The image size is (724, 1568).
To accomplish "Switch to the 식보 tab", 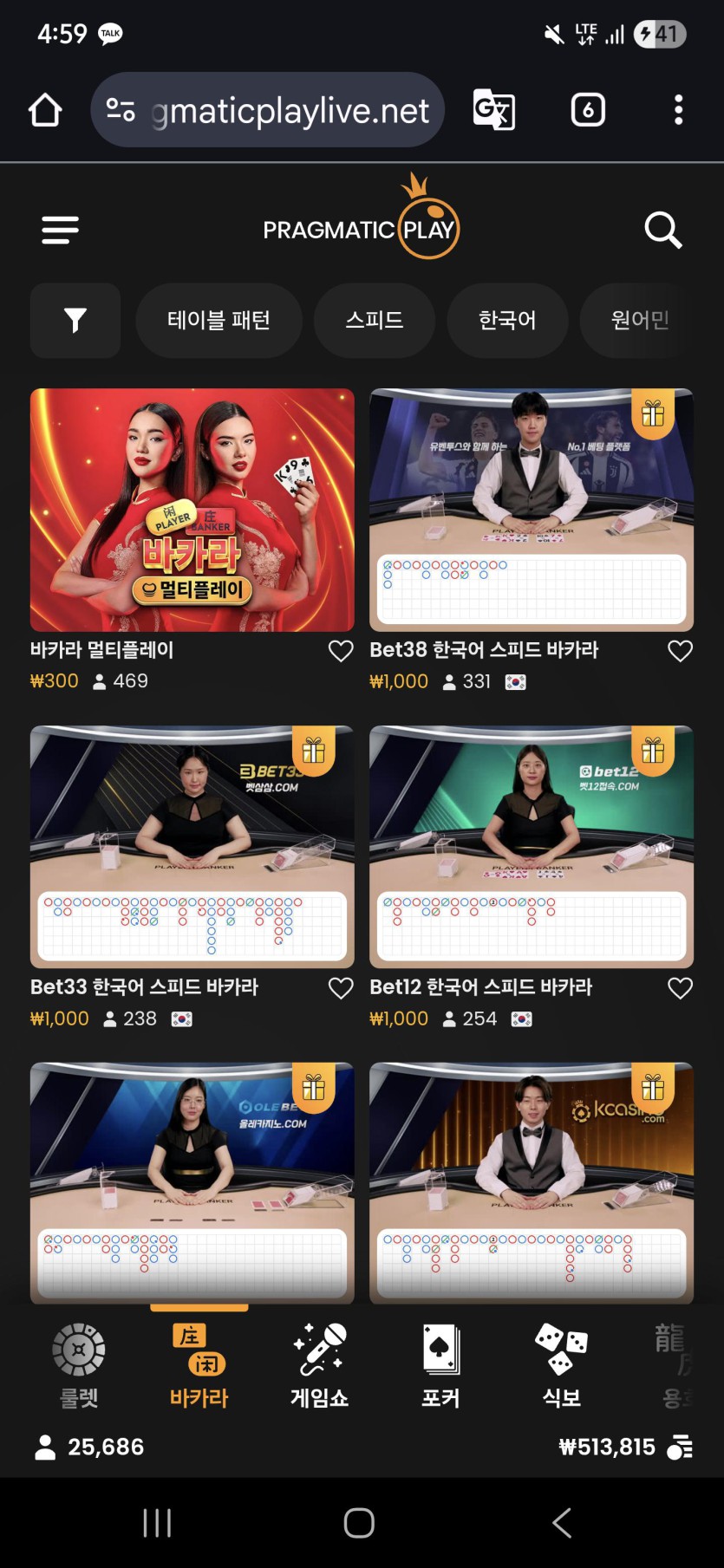I will 561,1365.
